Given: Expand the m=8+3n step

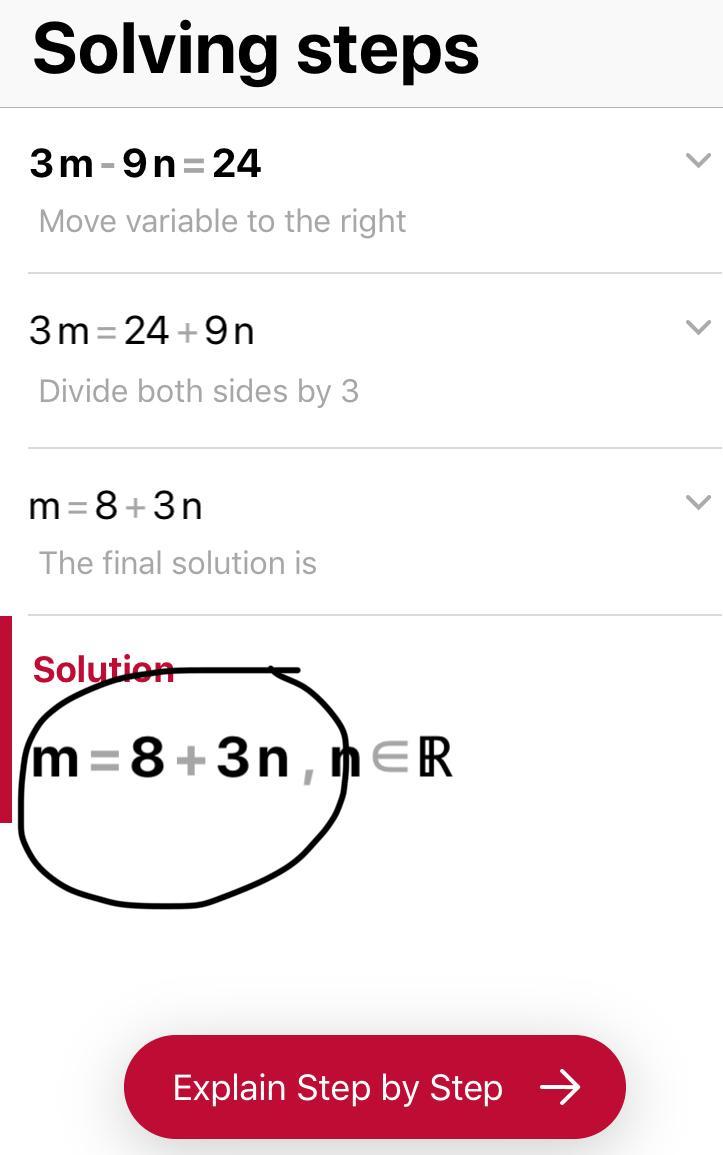Looking at the screenshot, I should point(698,502).
